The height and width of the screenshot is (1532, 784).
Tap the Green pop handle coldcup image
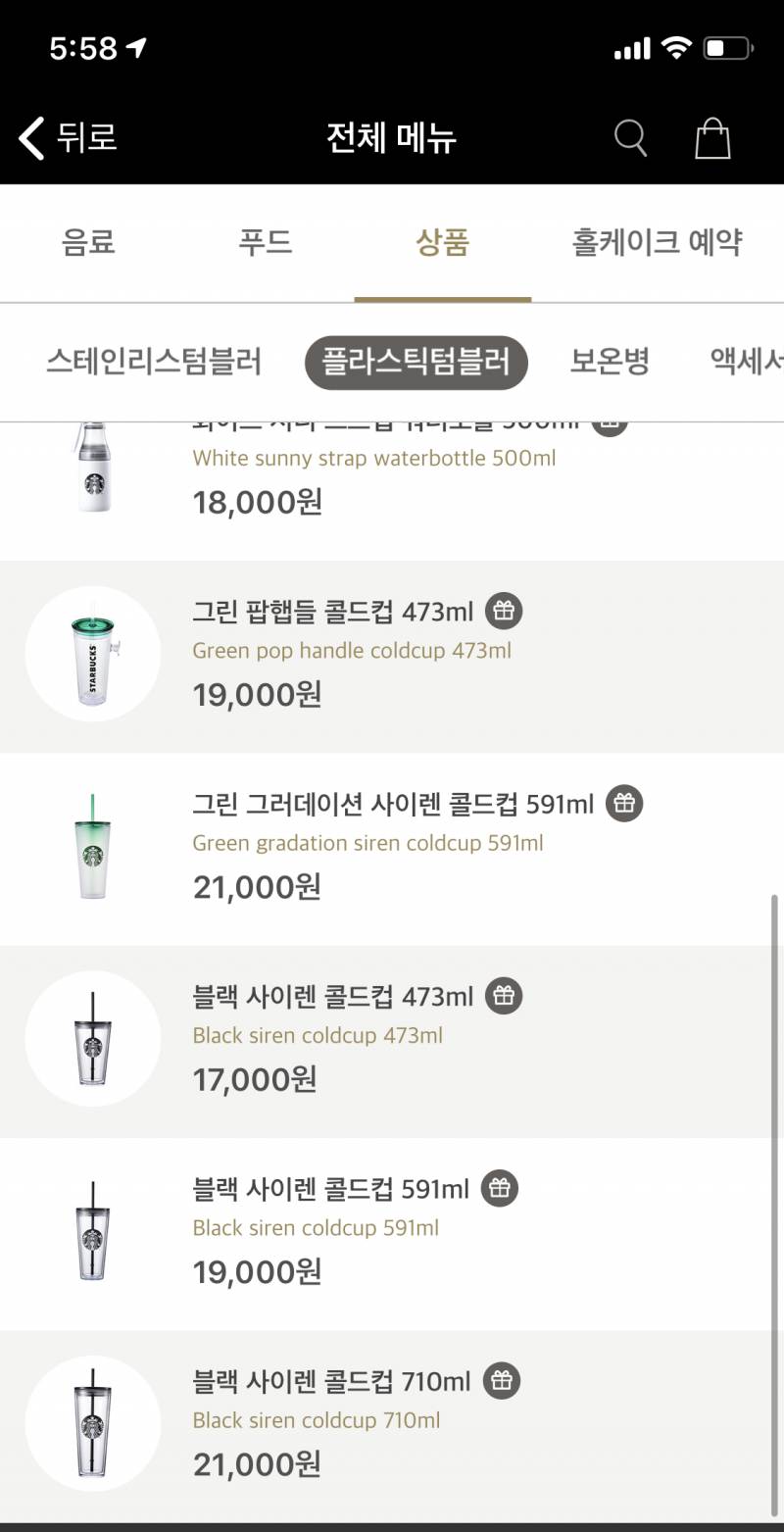(92, 651)
